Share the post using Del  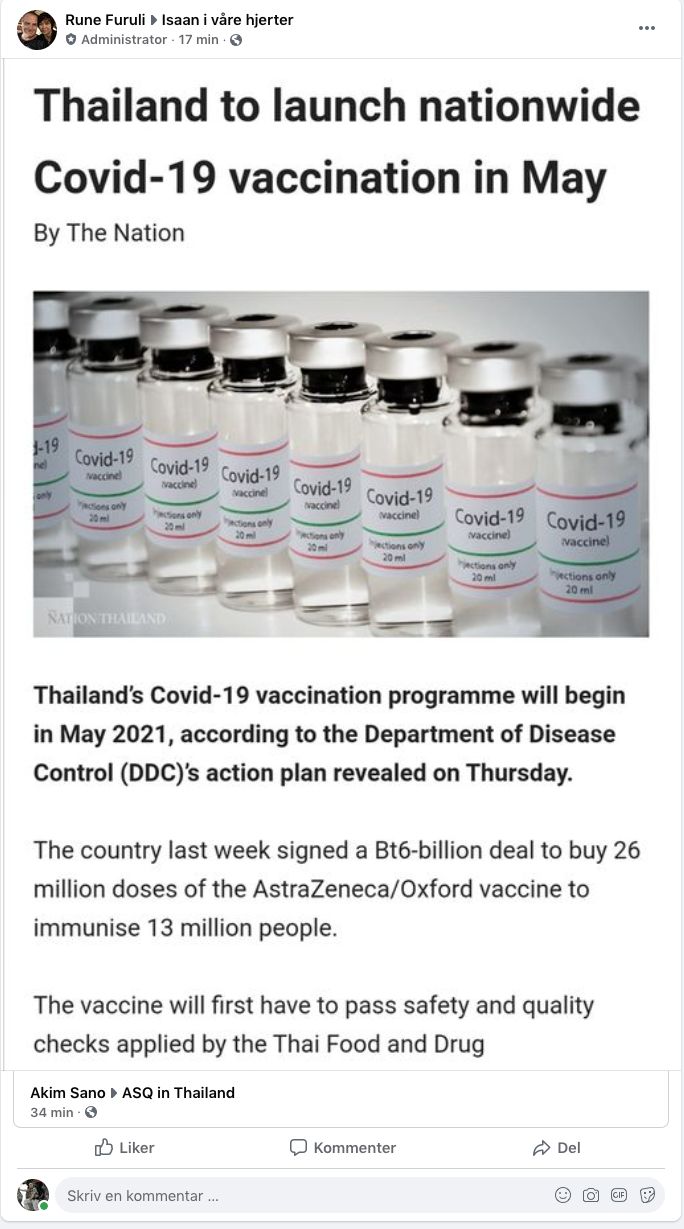tap(557, 1148)
